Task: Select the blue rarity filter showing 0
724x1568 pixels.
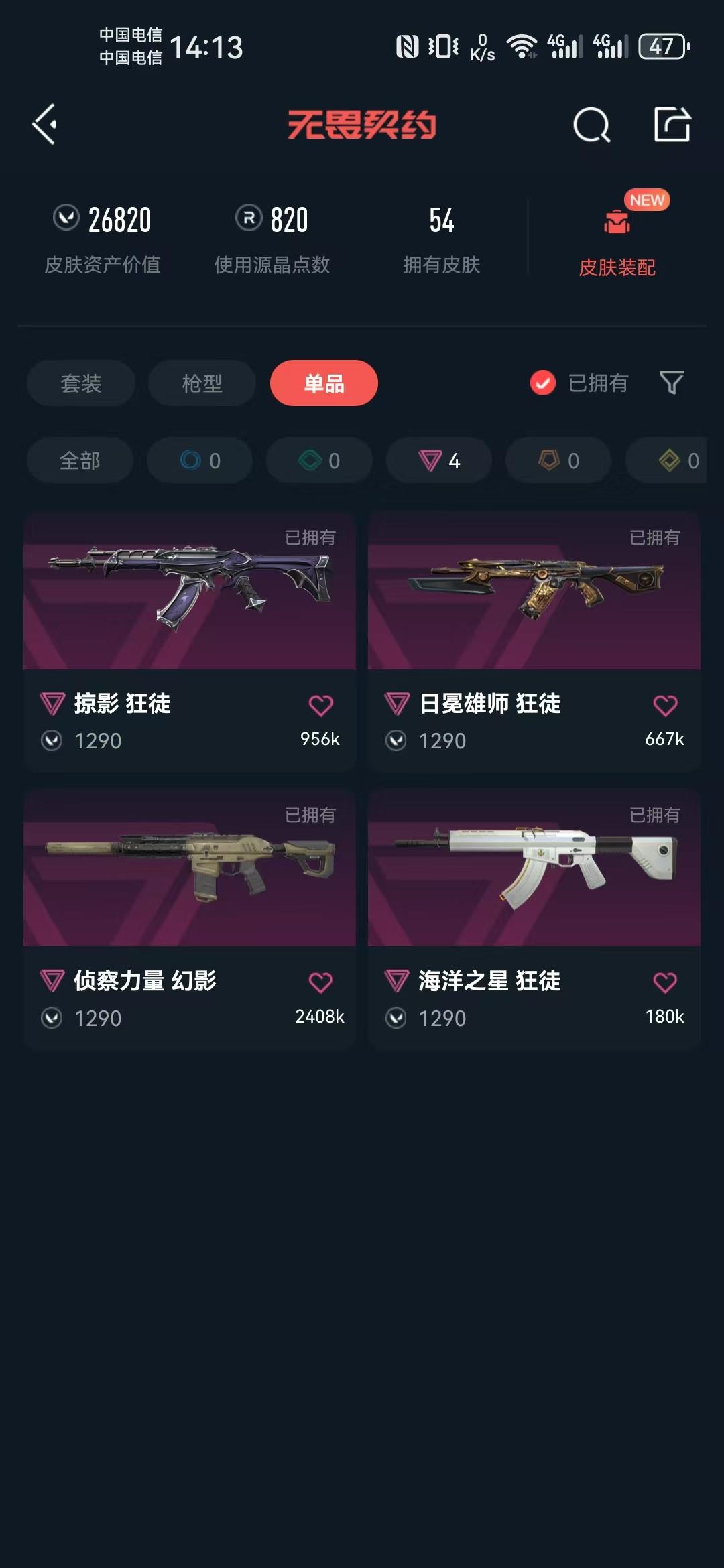Action: pyautogui.click(x=199, y=460)
